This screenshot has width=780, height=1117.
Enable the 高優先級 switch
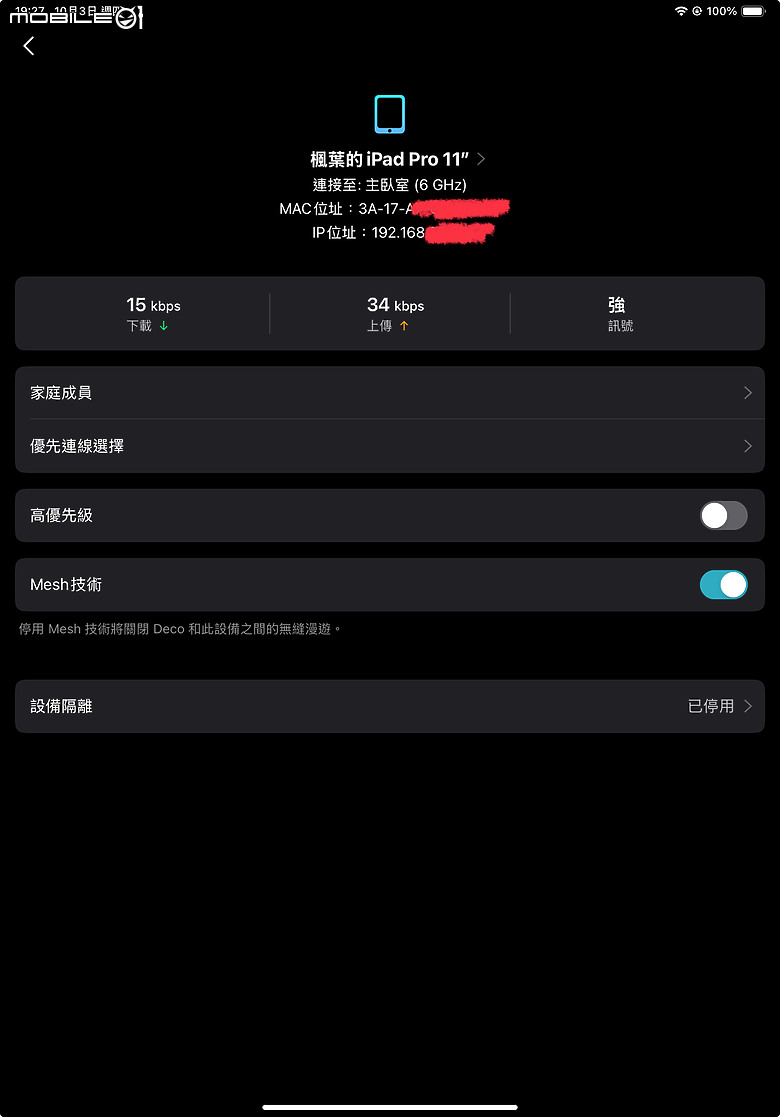[x=723, y=515]
